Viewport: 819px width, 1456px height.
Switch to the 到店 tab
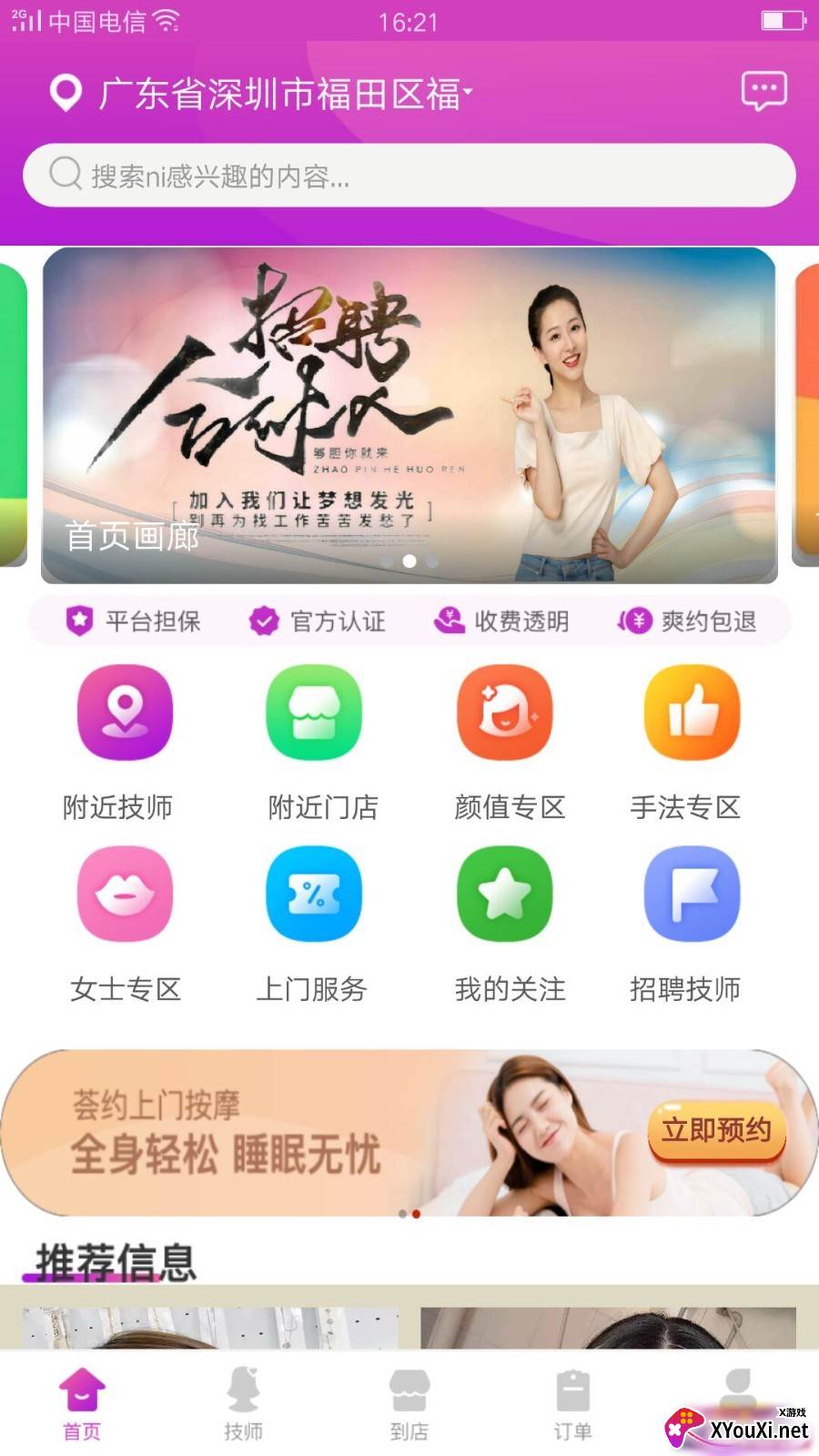tap(409, 1405)
